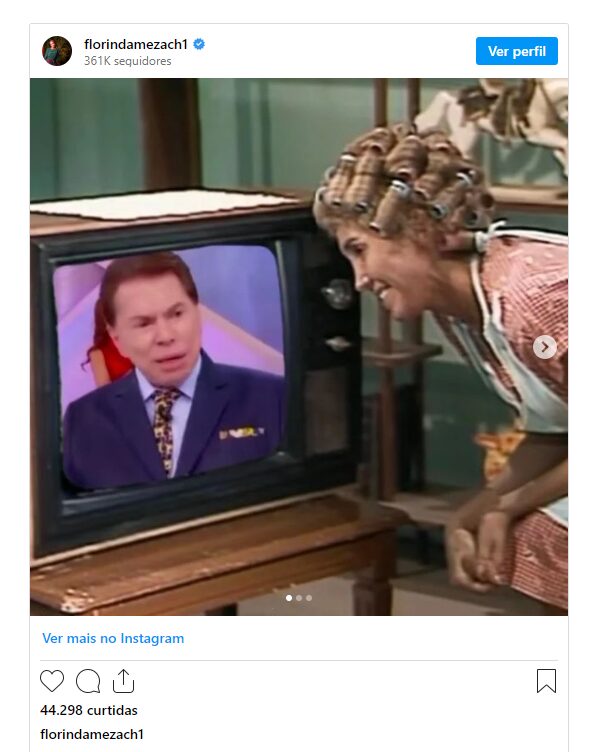Tap florindamezach1's profile avatar
The height and width of the screenshot is (752, 600).
click(57, 51)
